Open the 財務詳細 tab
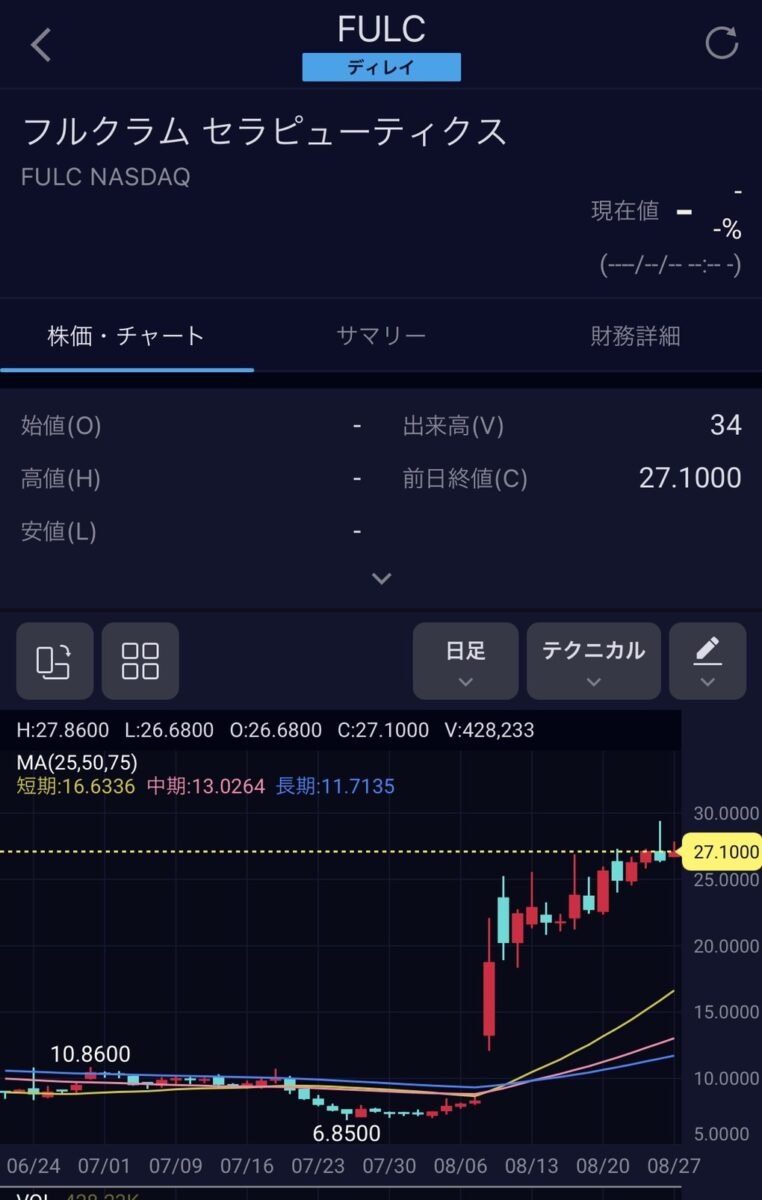The height and width of the screenshot is (1200, 762). coord(635,336)
